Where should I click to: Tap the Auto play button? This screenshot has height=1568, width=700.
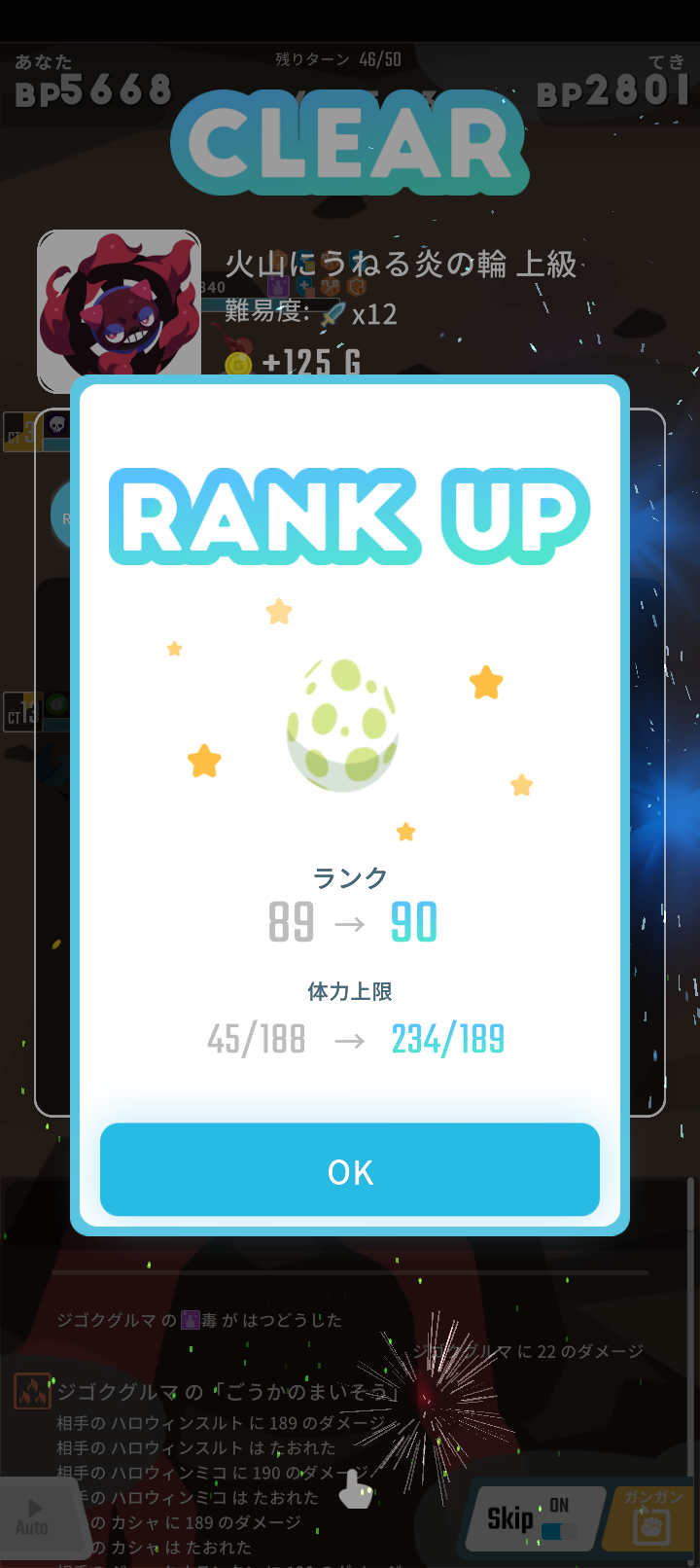pyautogui.click(x=33, y=1516)
